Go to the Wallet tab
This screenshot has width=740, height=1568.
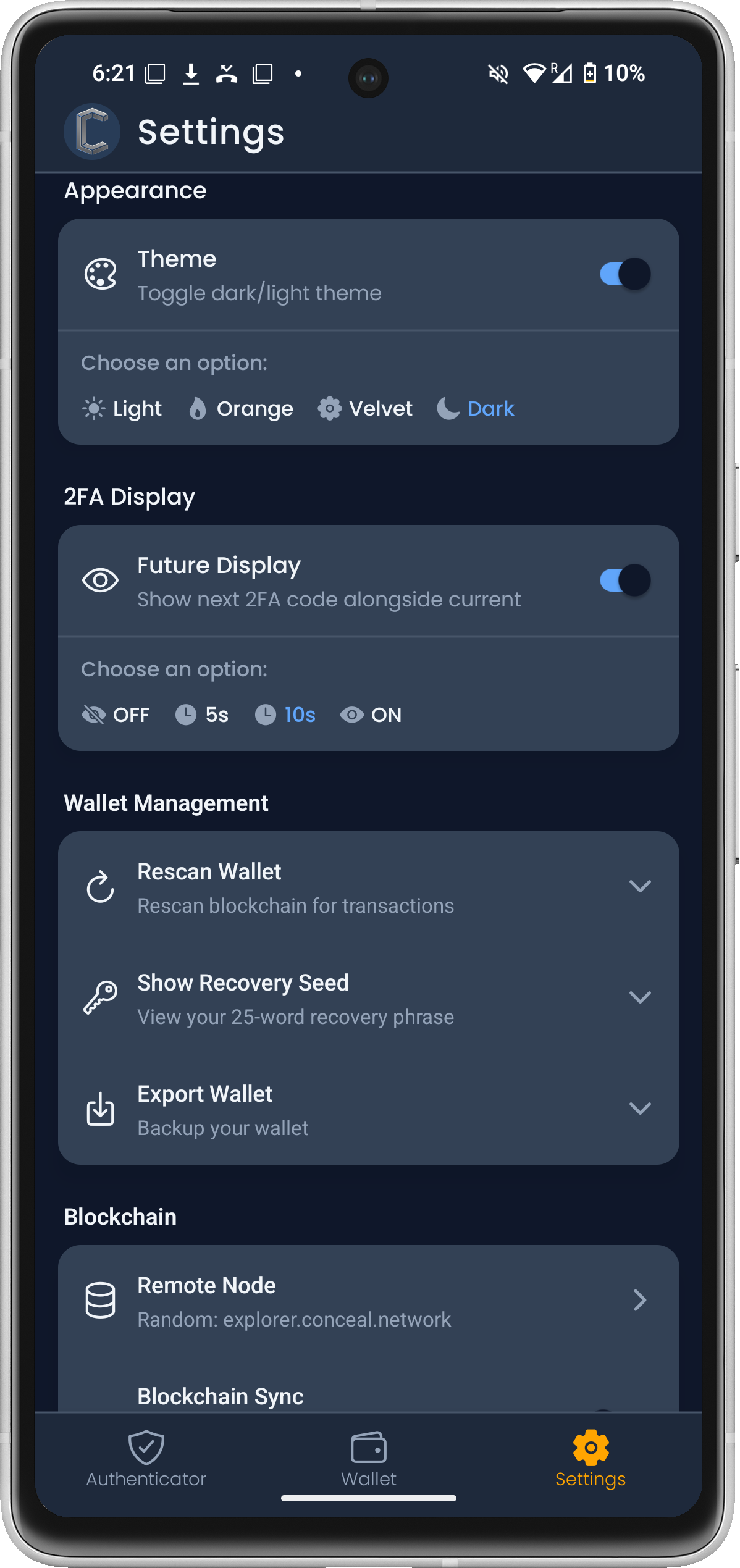pos(369,1460)
